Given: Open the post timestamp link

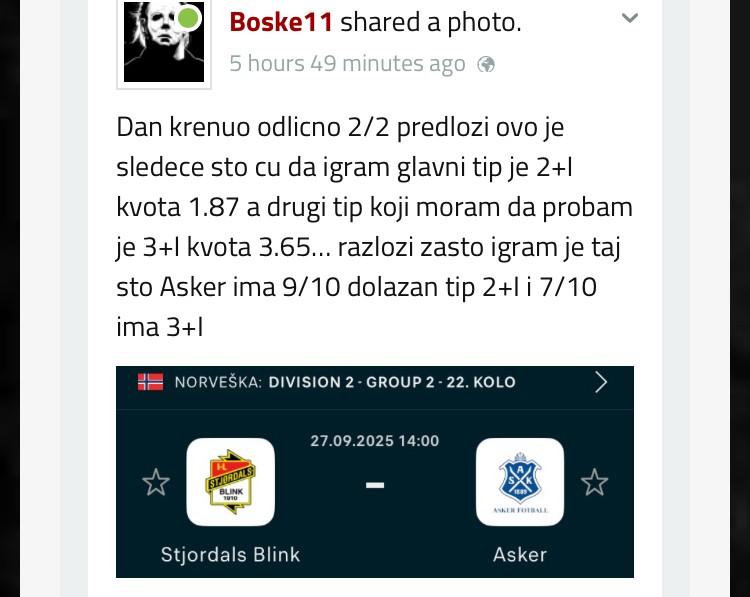Looking at the screenshot, I should coord(346,64).
